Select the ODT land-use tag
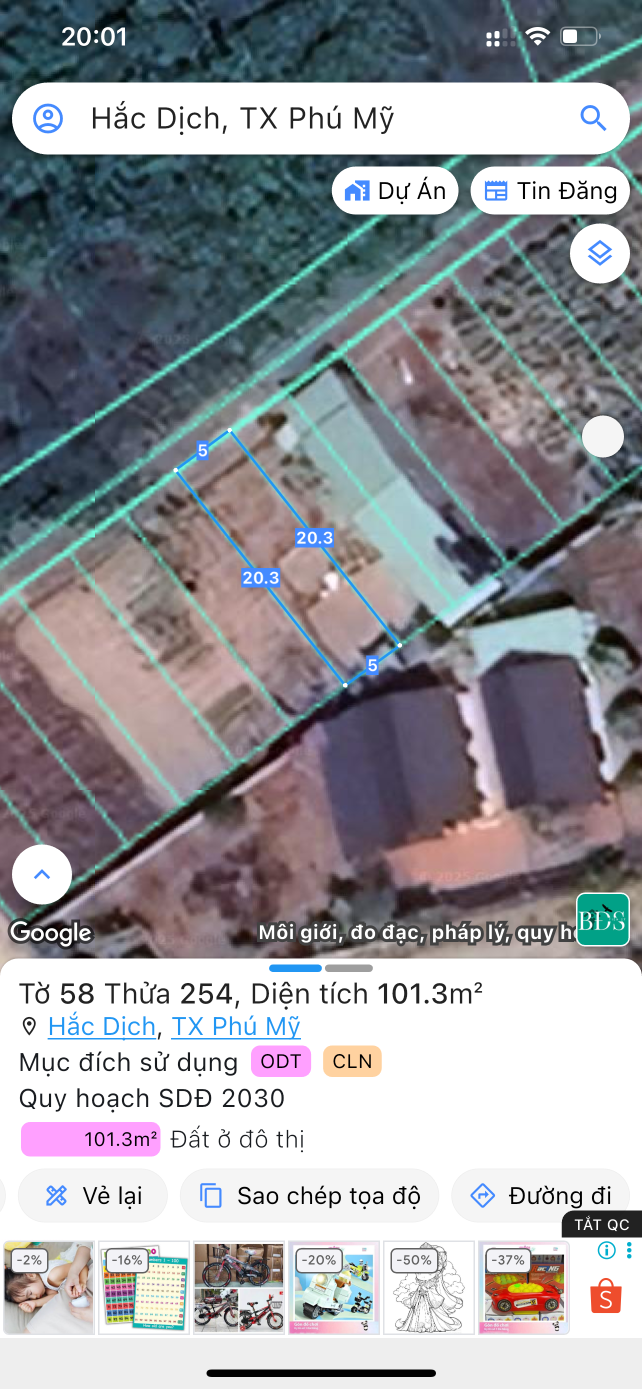Viewport: 642px width, 1389px height. [x=281, y=1062]
